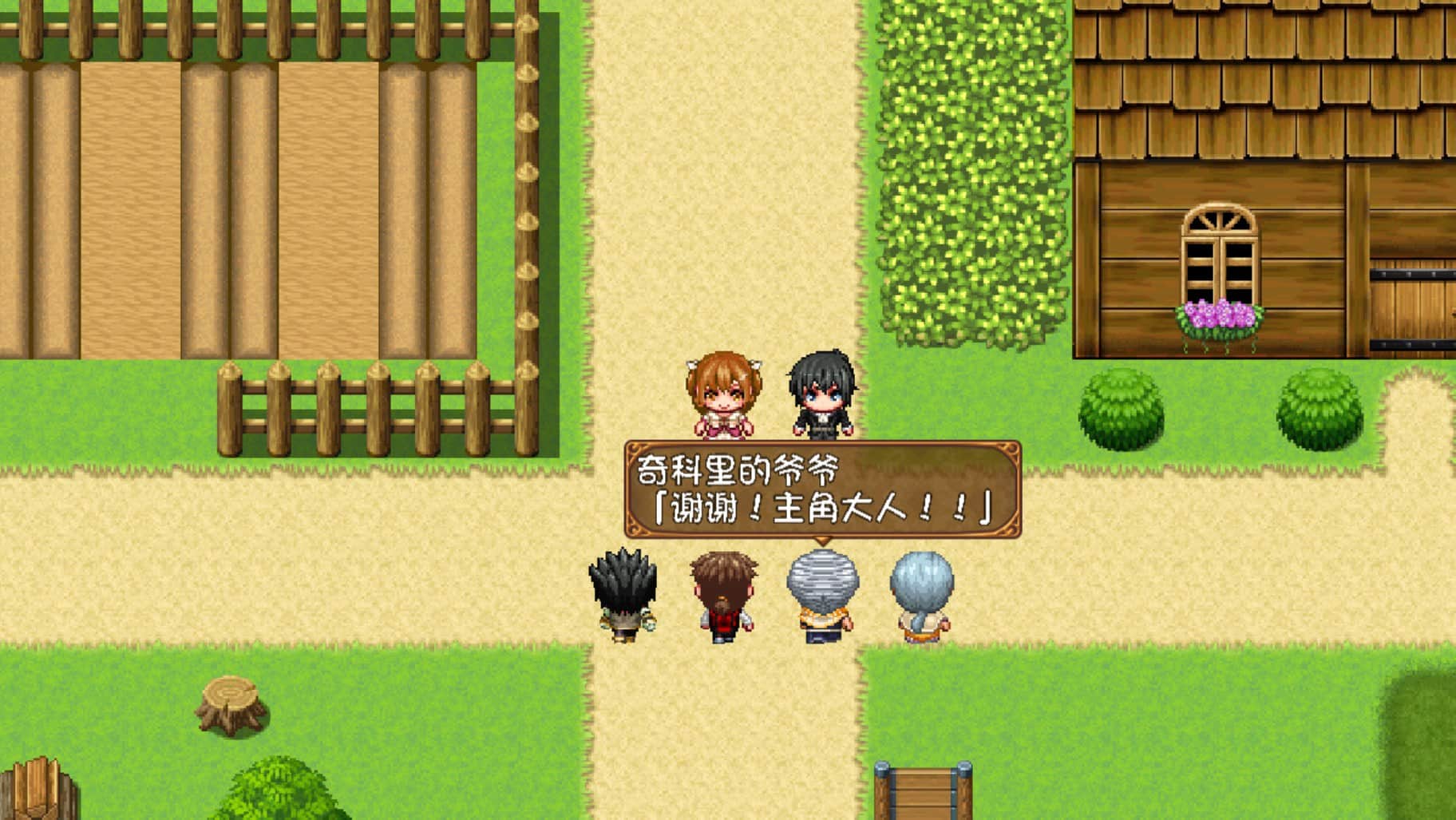The height and width of the screenshot is (820, 1456).
Task: Tap the grandfather's dialogue box to continue
Action: pyautogui.click(x=822, y=489)
